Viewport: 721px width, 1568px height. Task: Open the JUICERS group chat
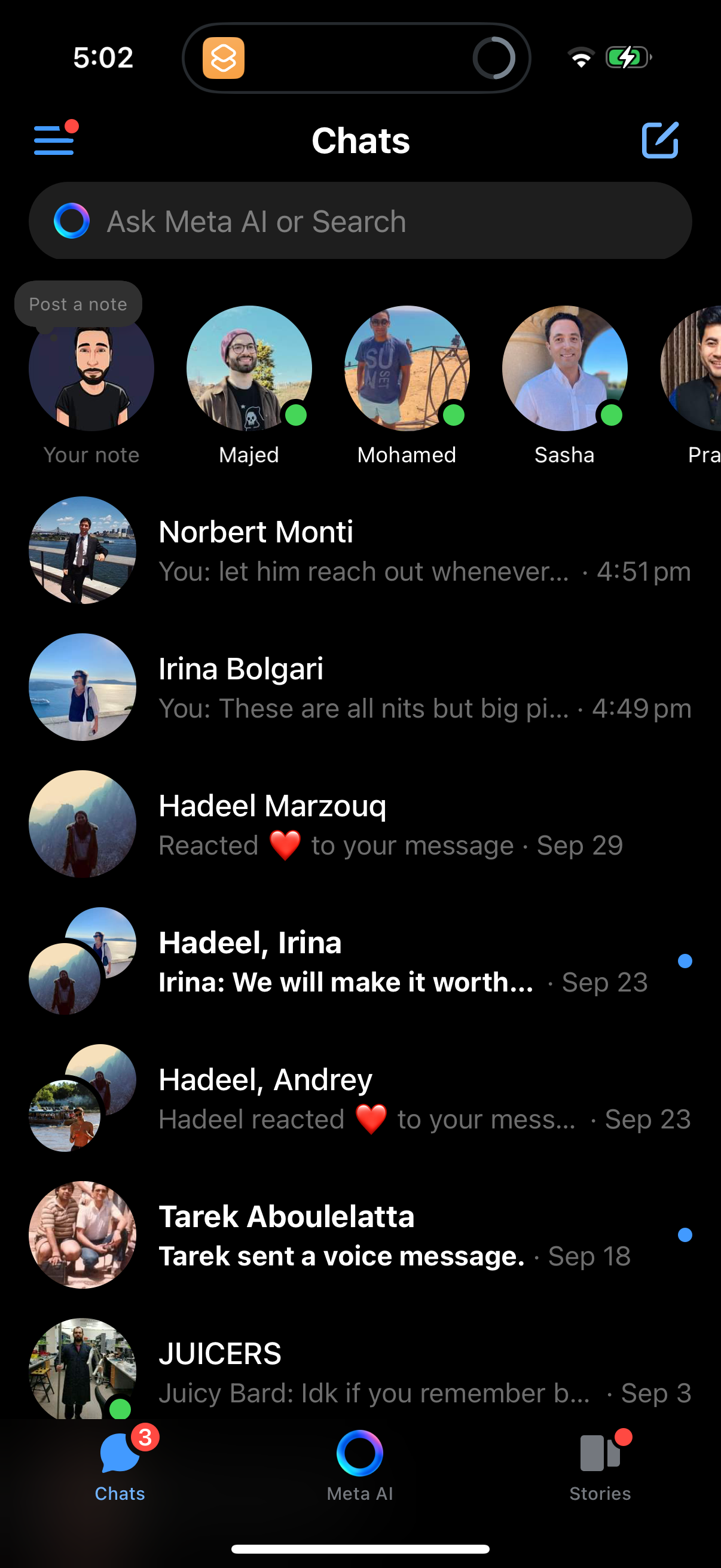(x=360, y=1357)
